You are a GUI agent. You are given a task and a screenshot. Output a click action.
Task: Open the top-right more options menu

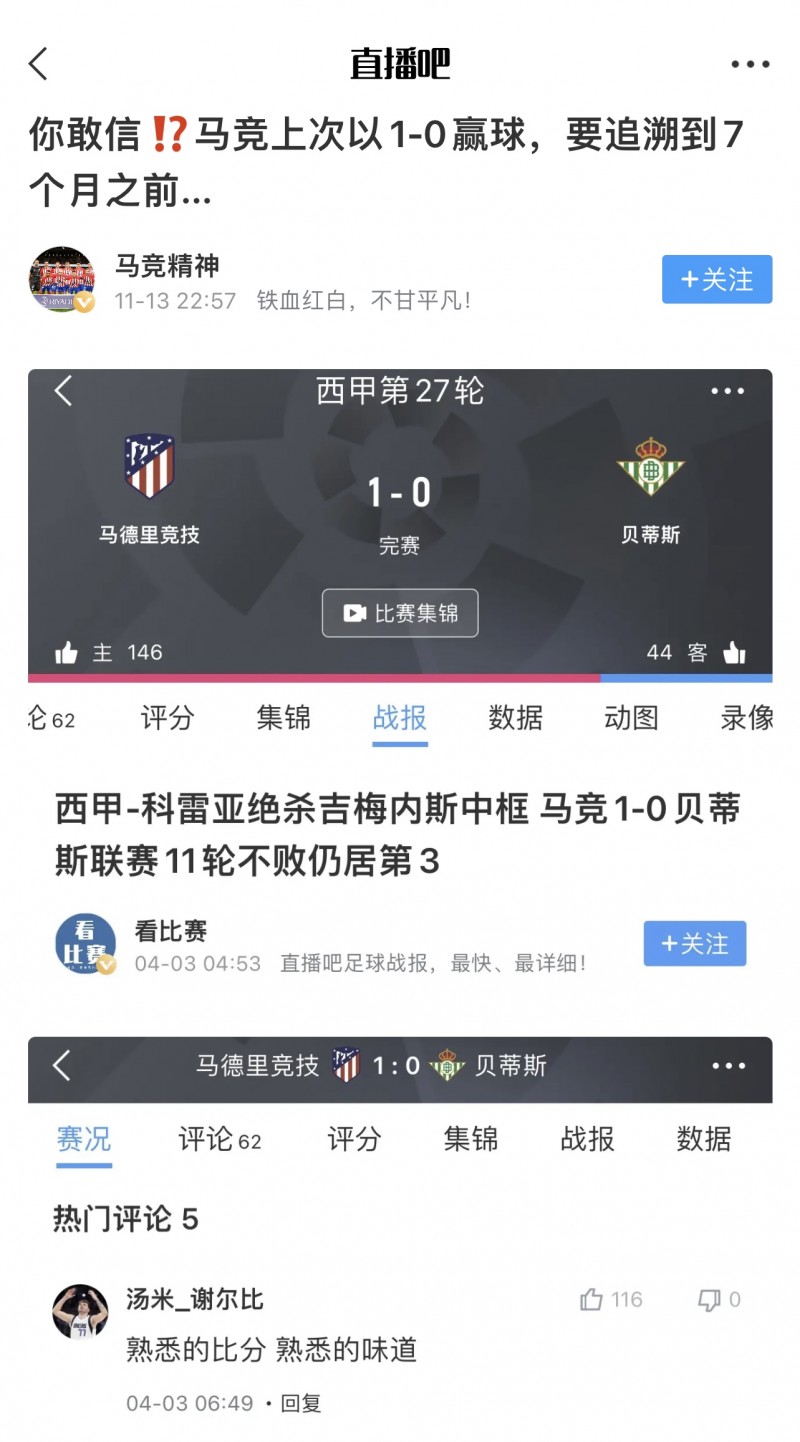749,63
